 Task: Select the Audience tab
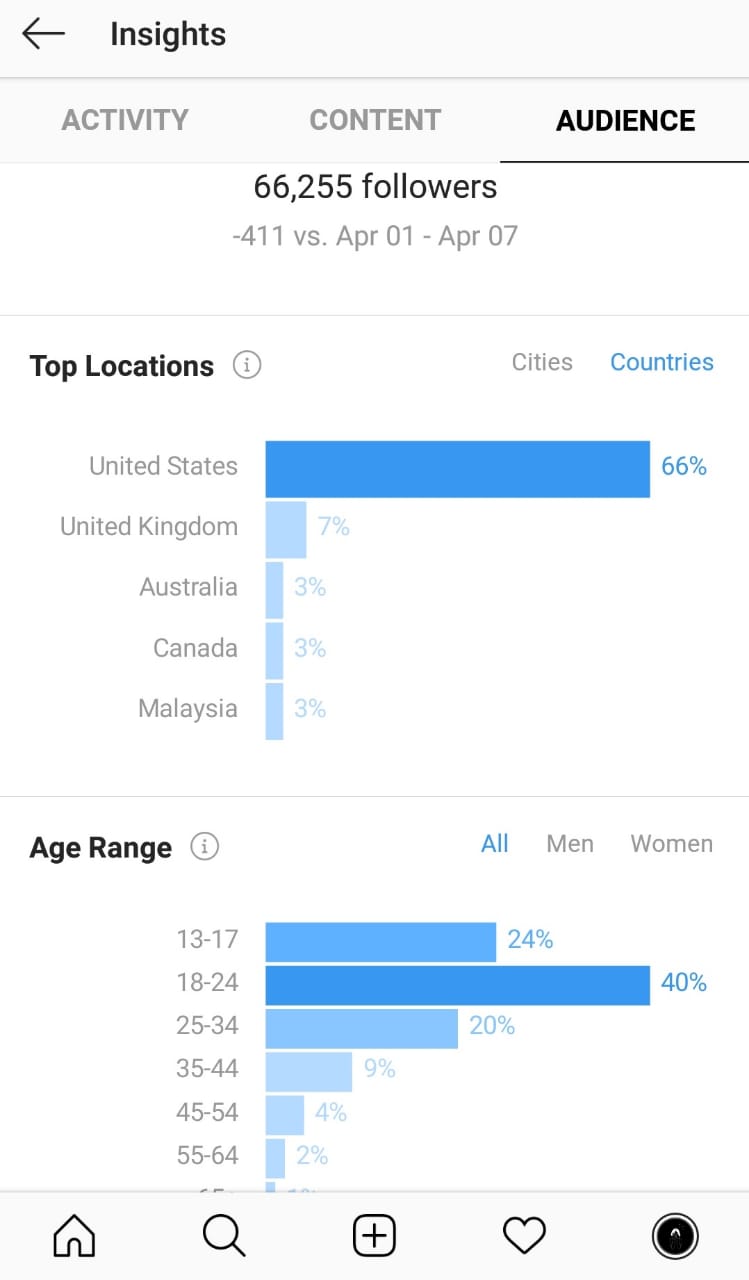(625, 120)
